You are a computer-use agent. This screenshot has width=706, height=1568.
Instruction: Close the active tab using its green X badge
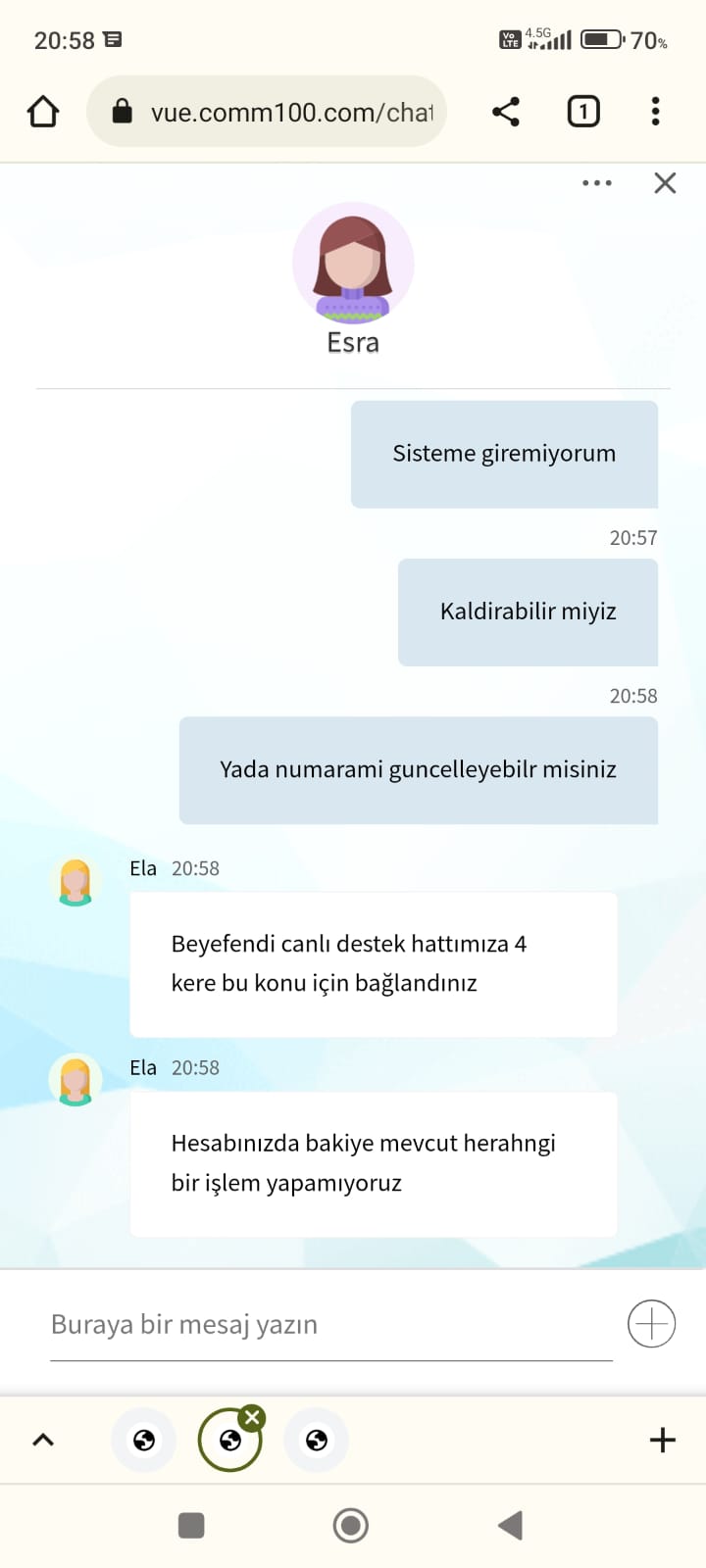point(253,1417)
